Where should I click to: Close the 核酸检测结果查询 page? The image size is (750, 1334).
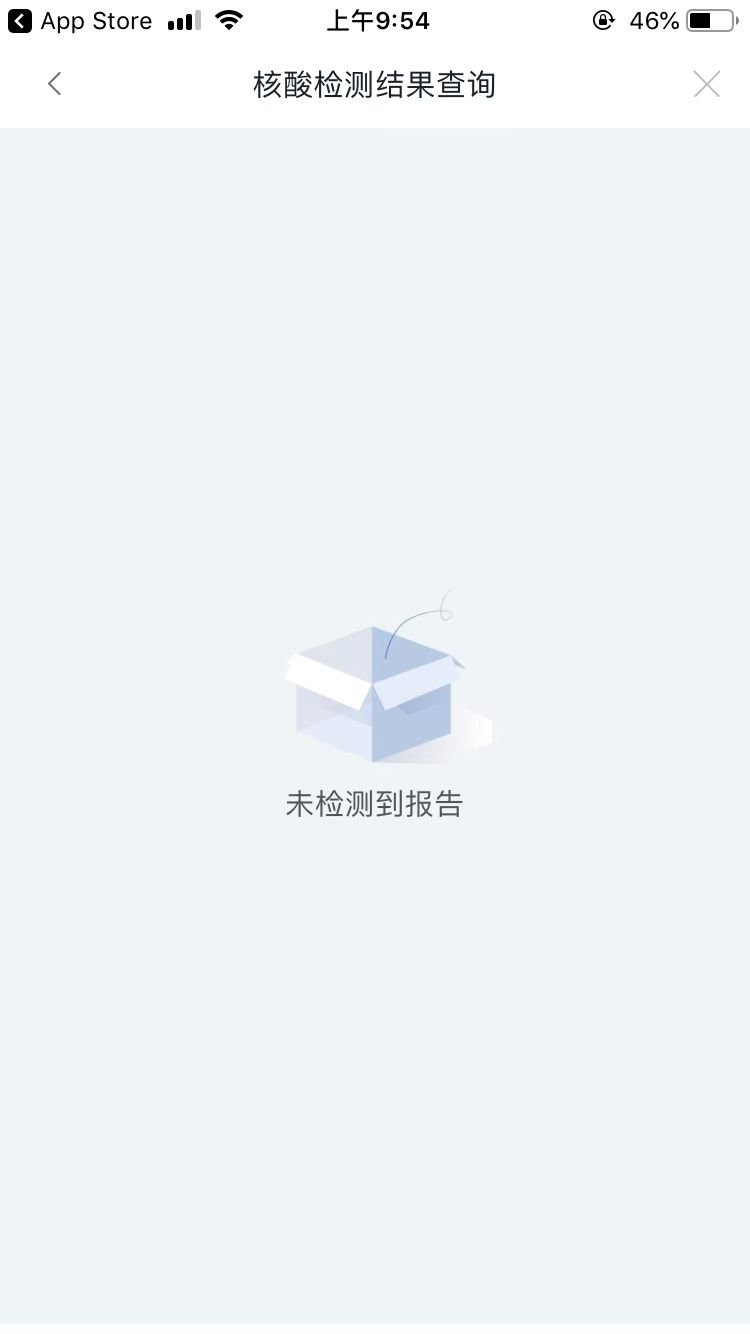(706, 85)
